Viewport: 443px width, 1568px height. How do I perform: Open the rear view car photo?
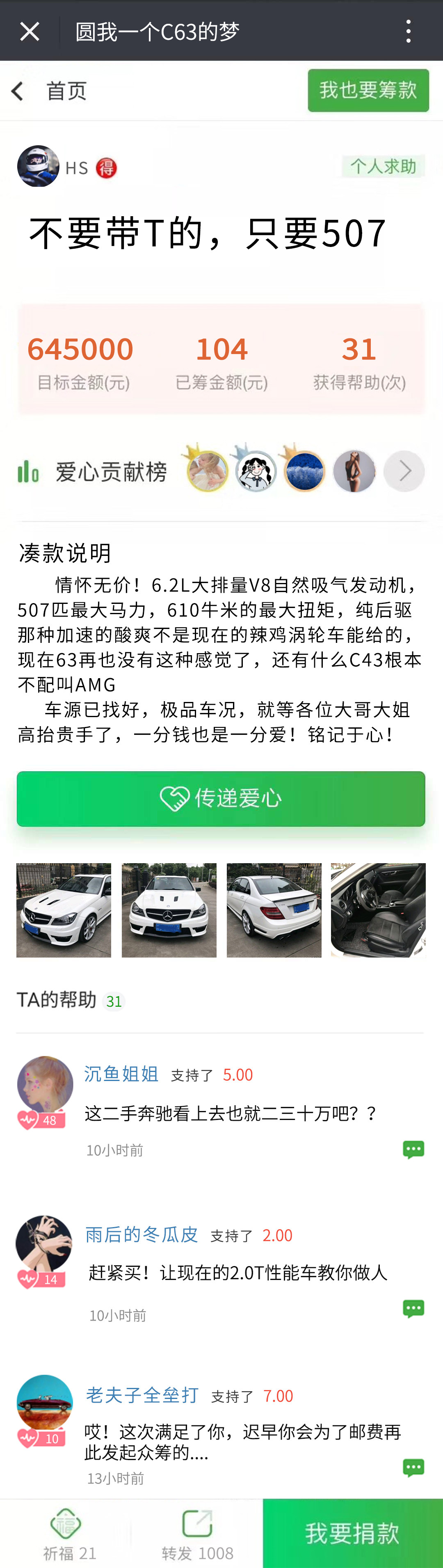(274, 910)
